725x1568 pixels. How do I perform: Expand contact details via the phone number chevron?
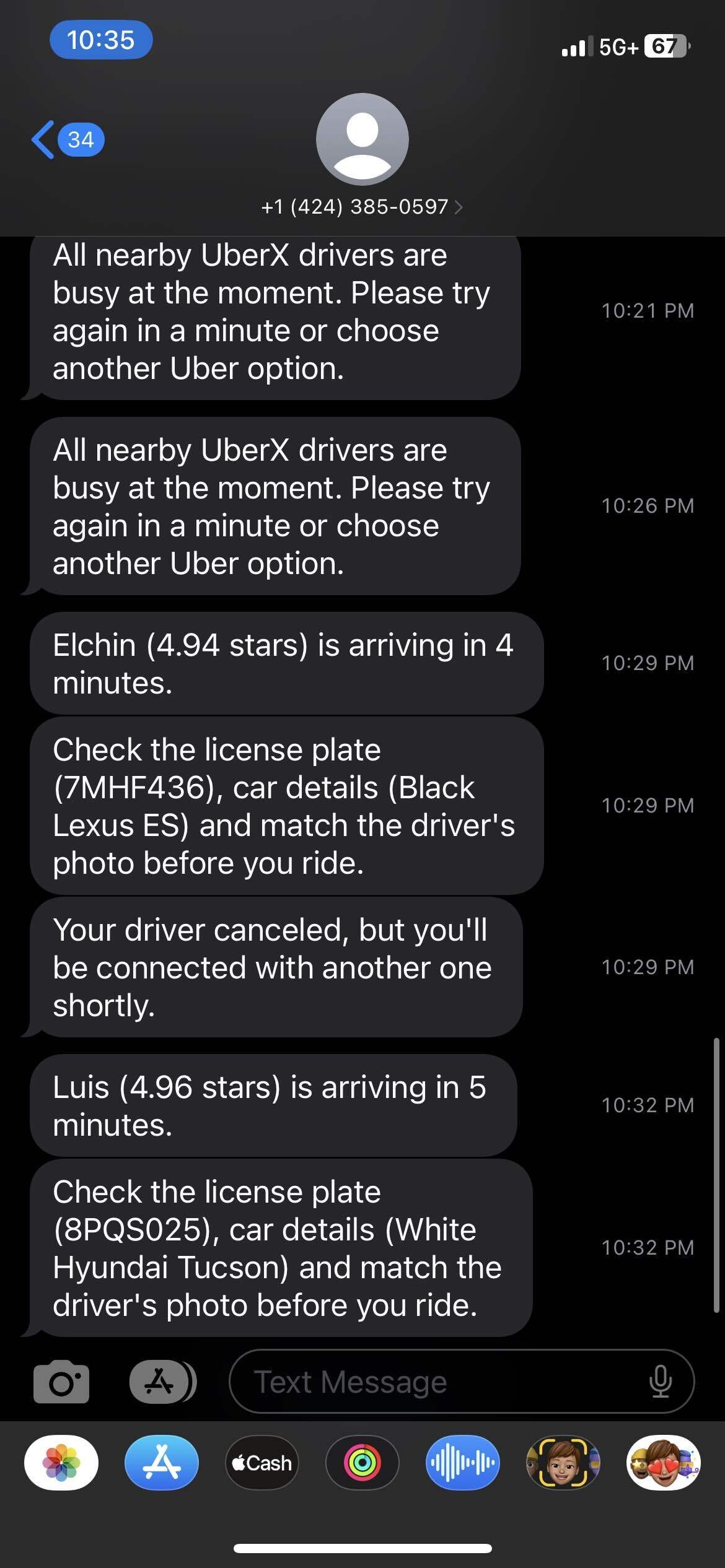(x=459, y=207)
